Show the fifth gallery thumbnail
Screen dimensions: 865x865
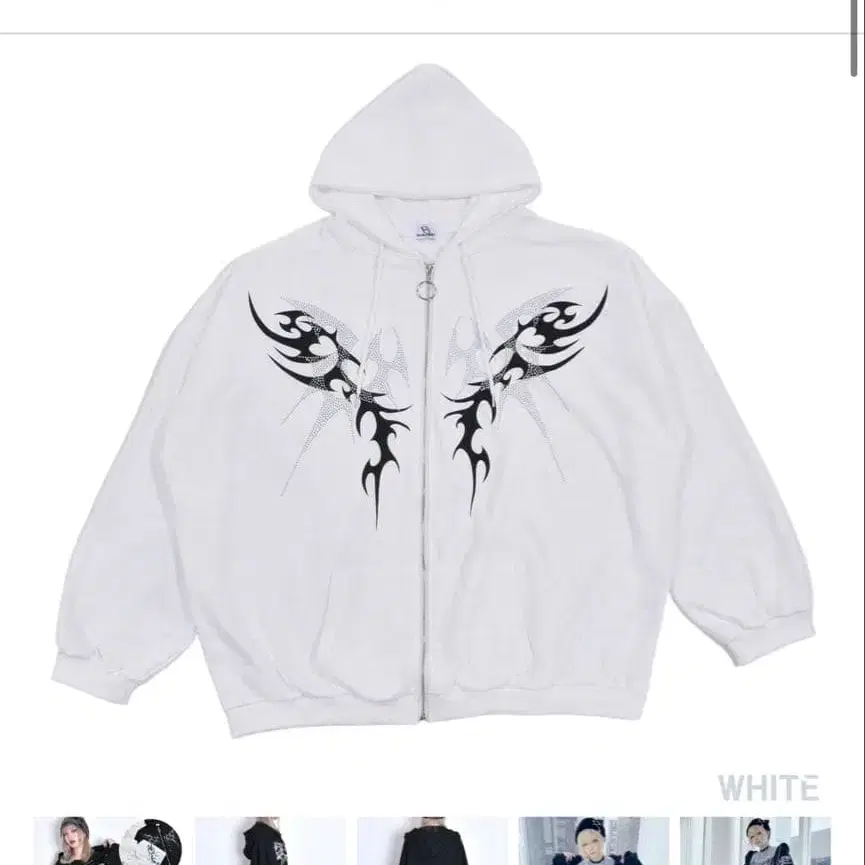click(755, 841)
